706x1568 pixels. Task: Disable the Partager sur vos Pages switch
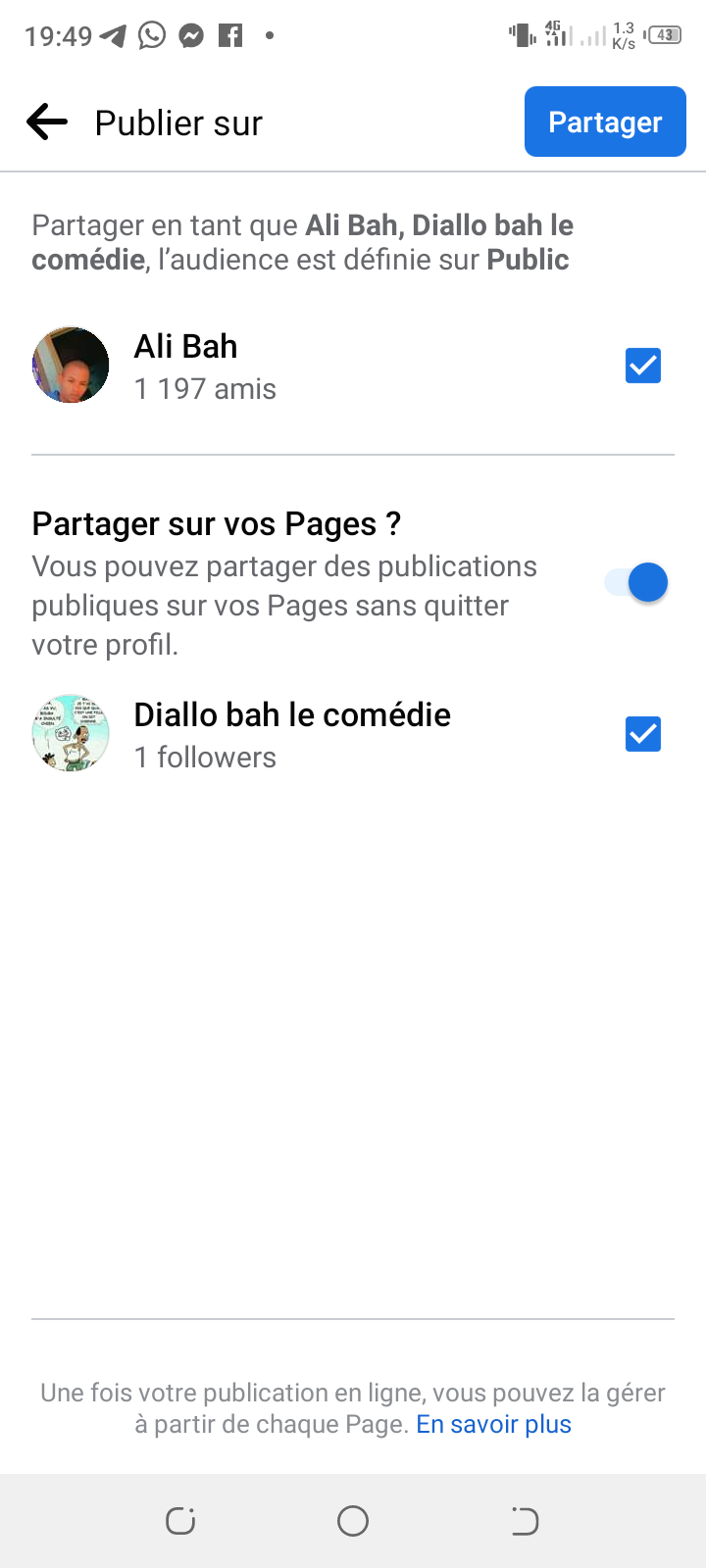[637, 583]
